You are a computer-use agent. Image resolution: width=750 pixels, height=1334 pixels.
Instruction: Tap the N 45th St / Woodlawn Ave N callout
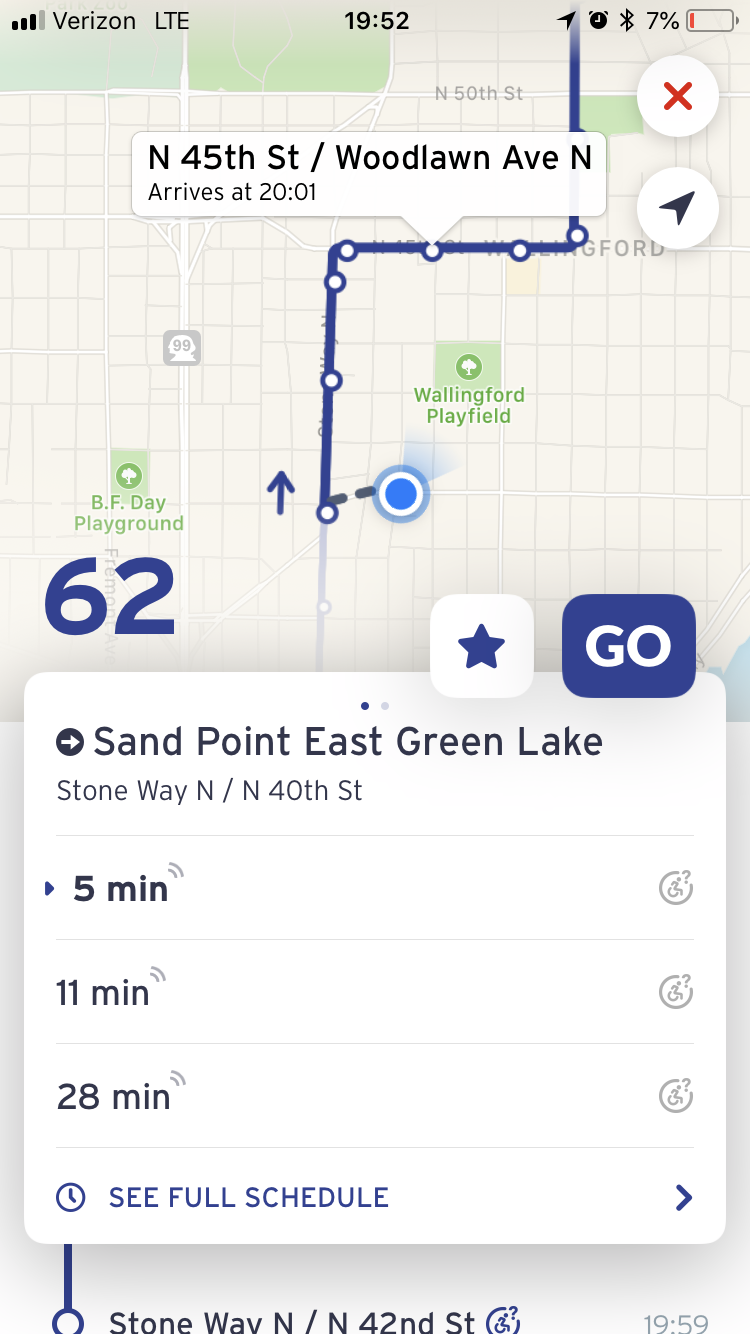(x=369, y=173)
